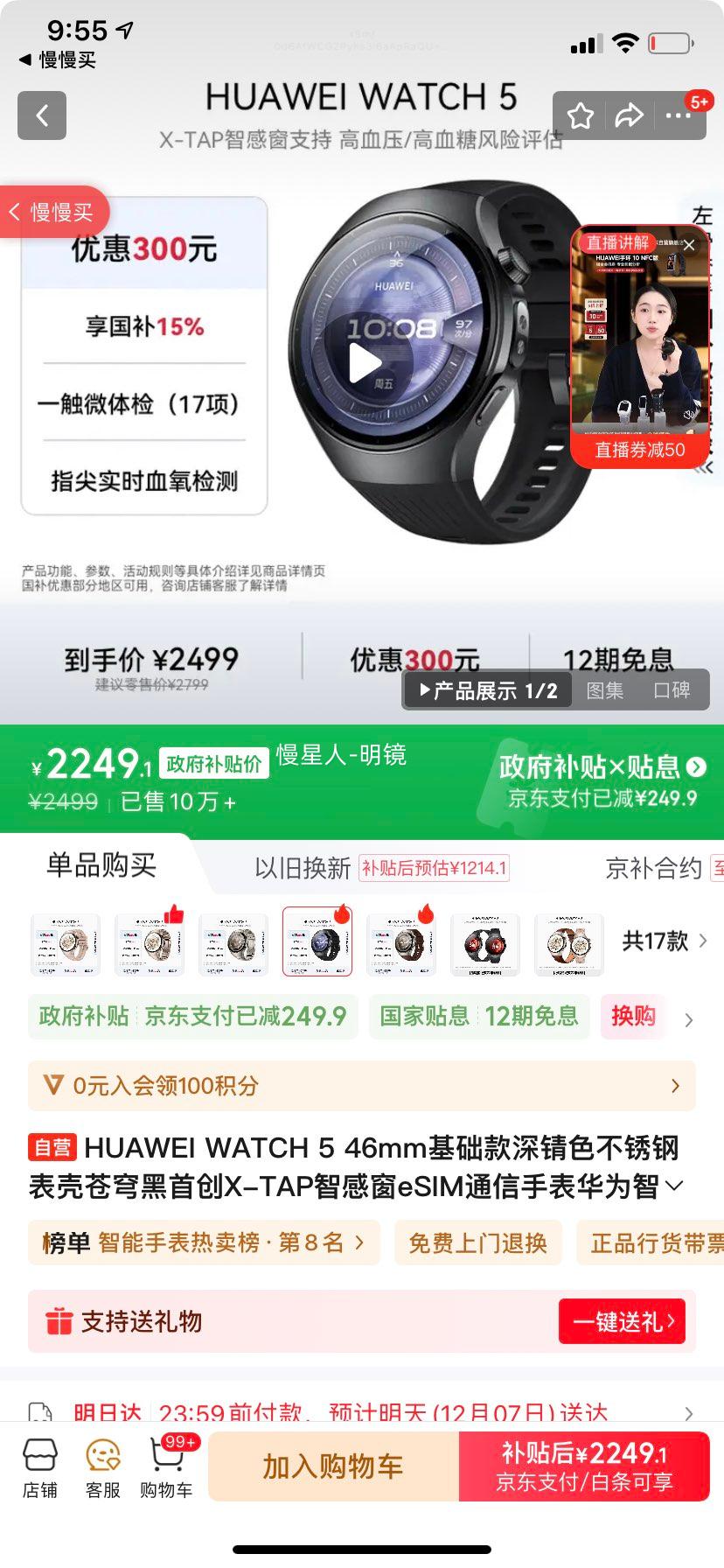This screenshot has height=1568, width=724.
Task: Tap the 加入购物车 add to cart button
Action: (331, 1466)
